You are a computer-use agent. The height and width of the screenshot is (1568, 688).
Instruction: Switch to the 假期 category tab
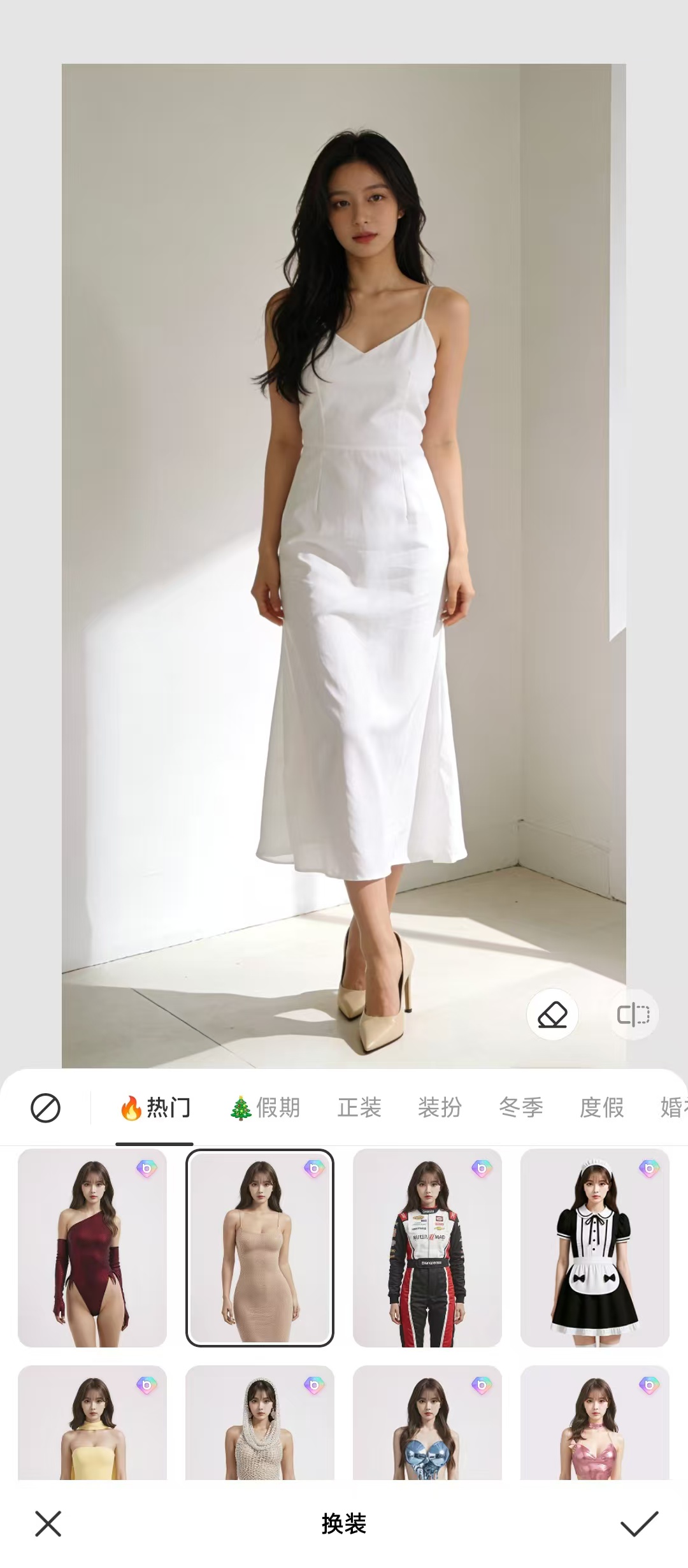click(x=277, y=1108)
